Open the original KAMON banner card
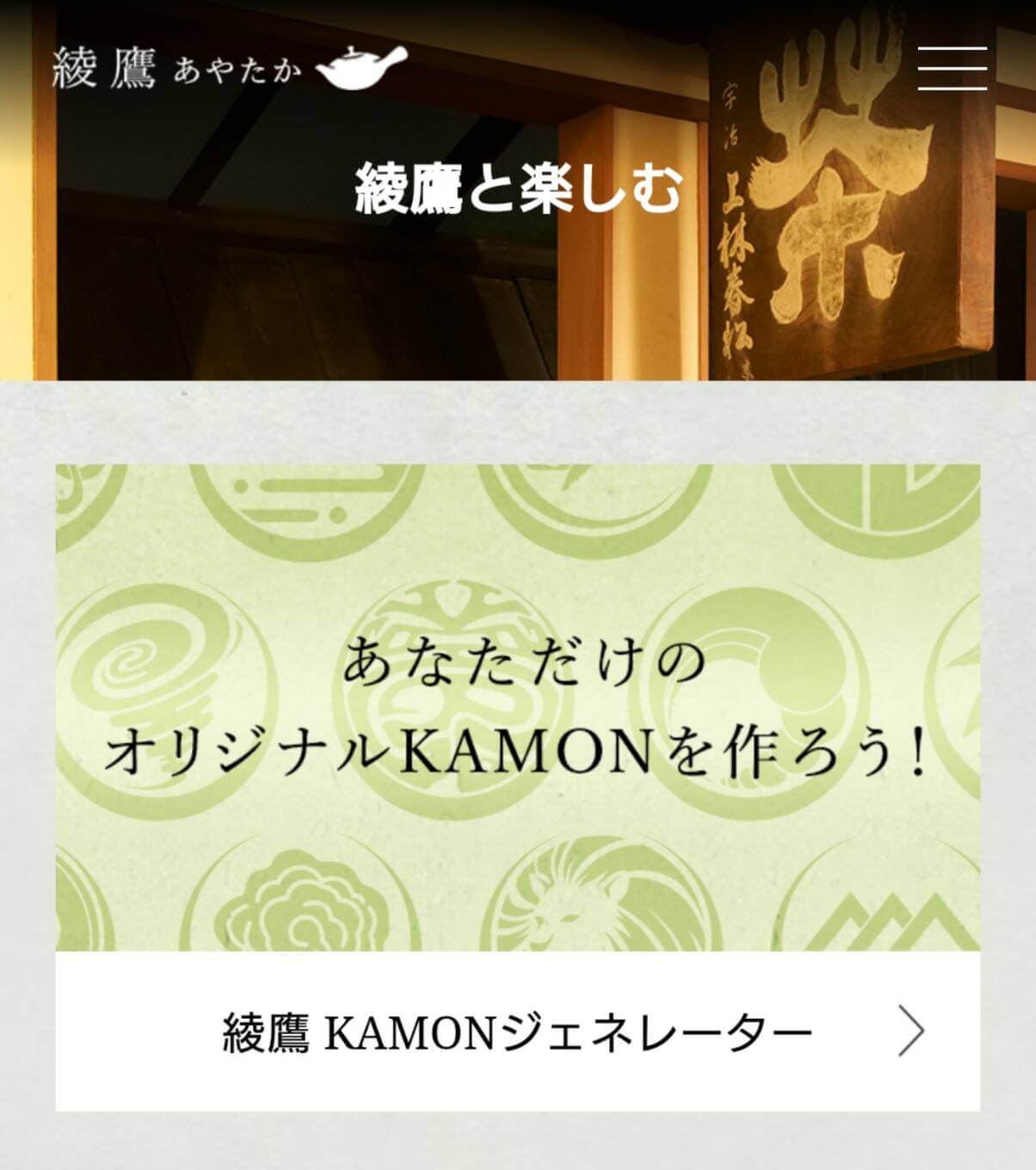This screenshot has height=1170, width=1036. (517, 707)
